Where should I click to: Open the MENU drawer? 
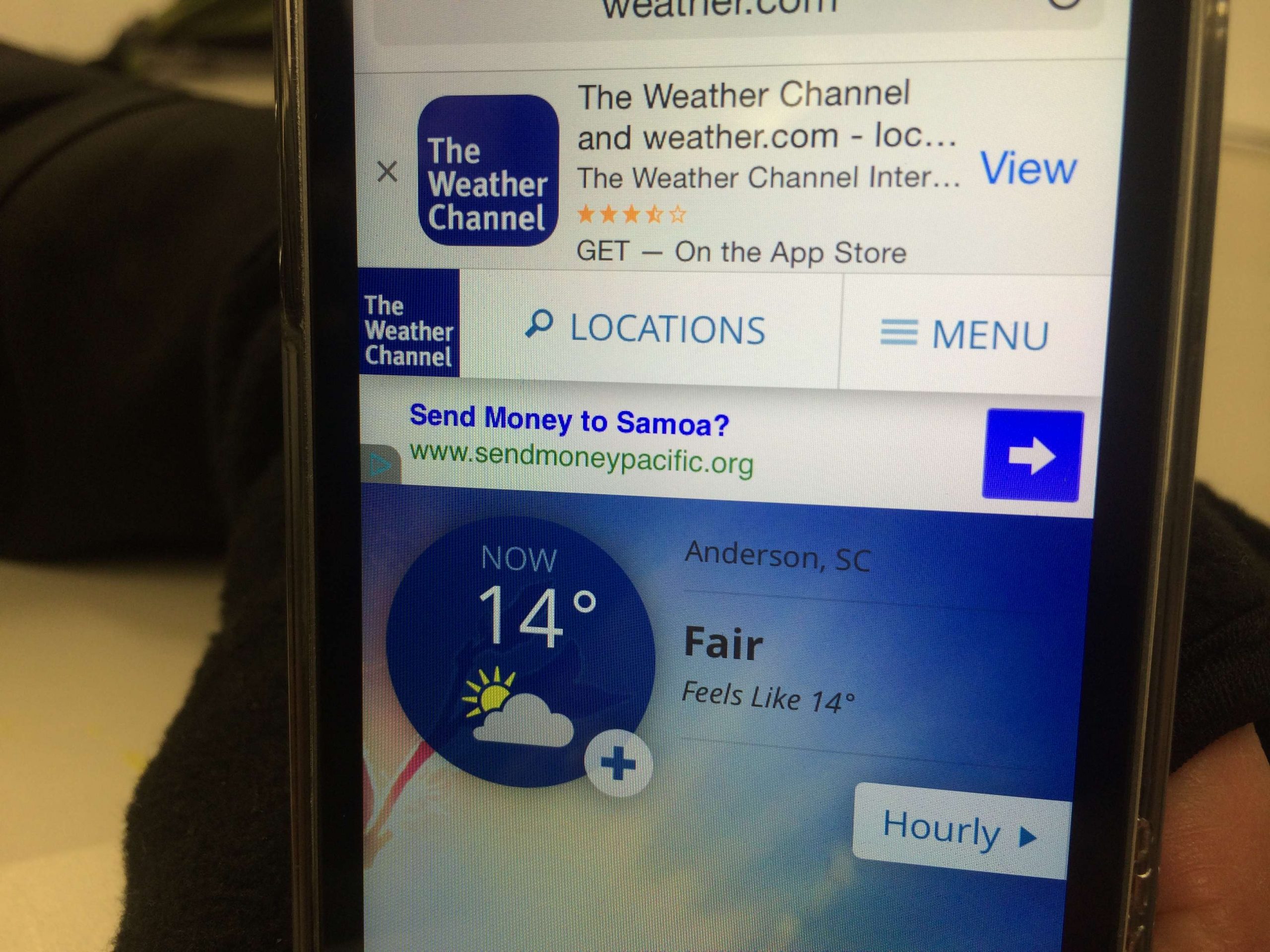pos(965,335)
